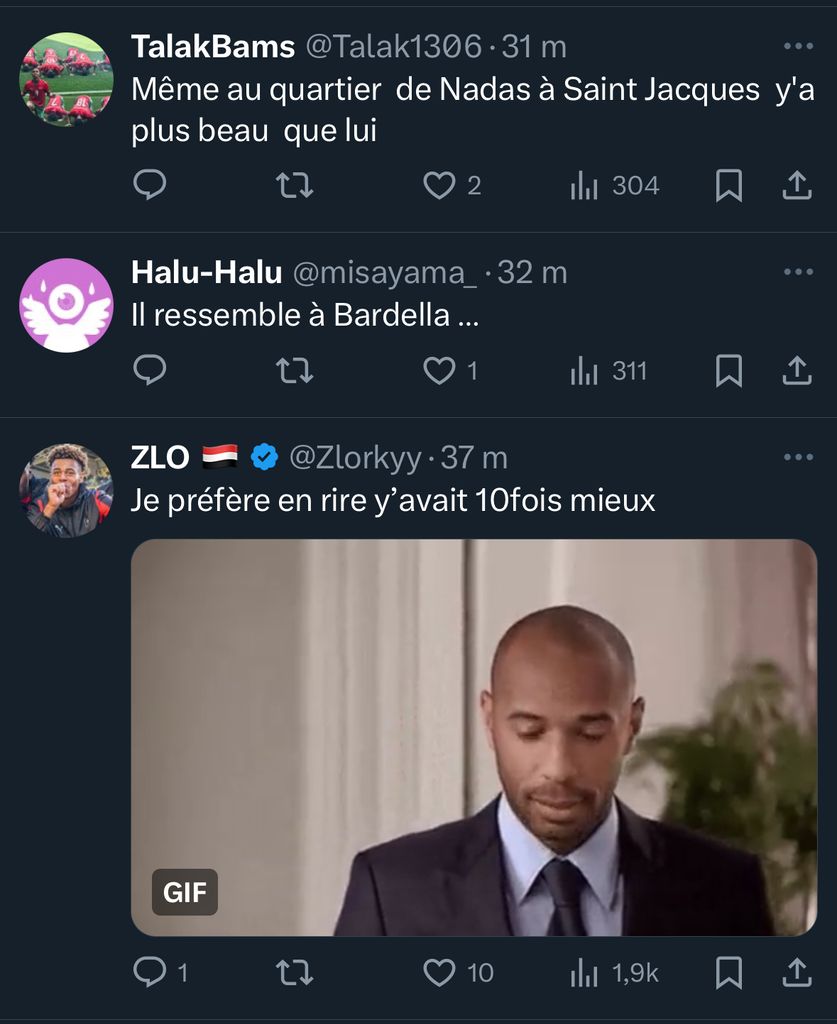Image resolution: width=837 pixels, height=1024 pixels.
Task: Open TalakBams's profile picture
Action: (66, 80)
